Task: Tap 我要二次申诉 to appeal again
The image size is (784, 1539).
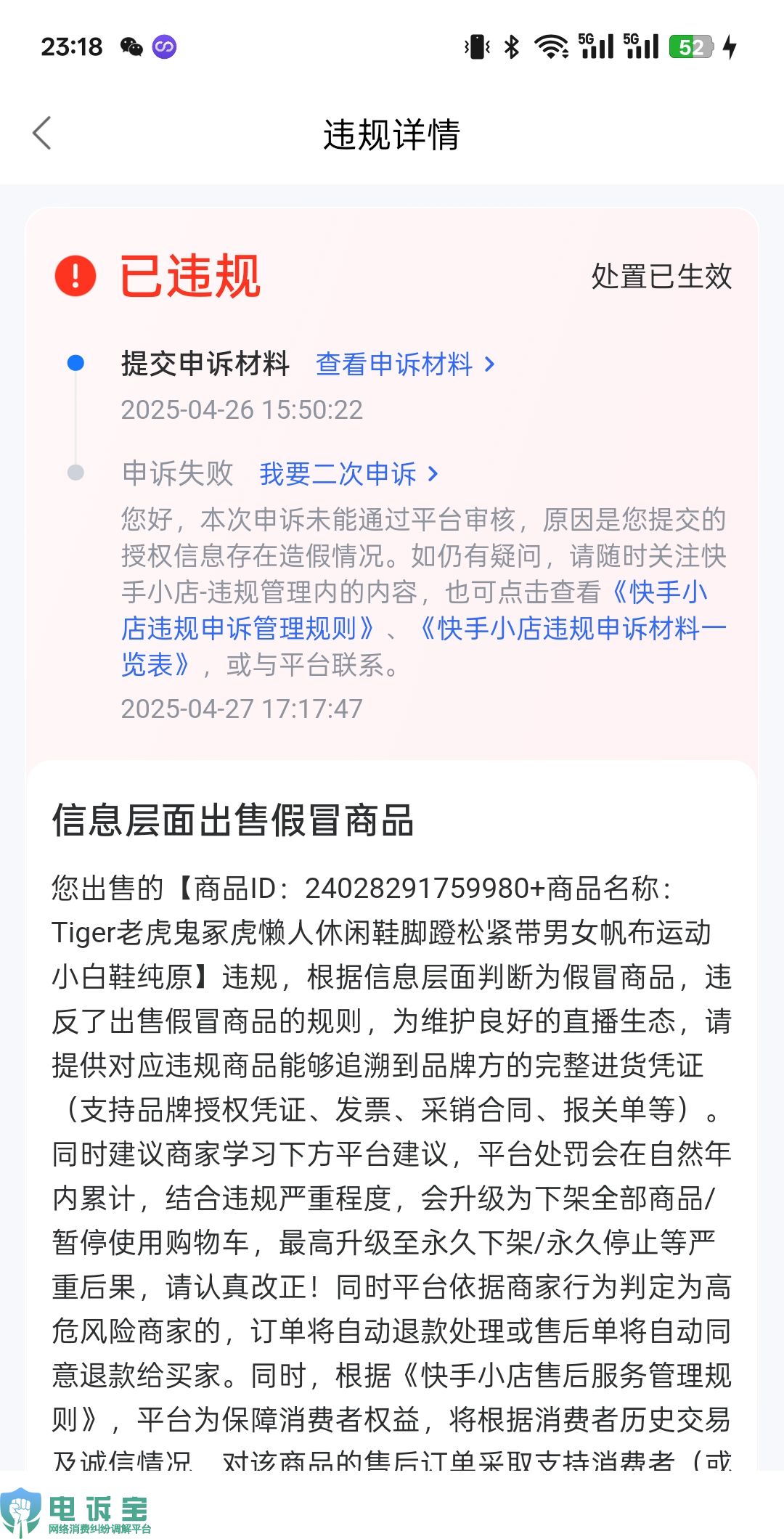Action: tap(348, 473)
